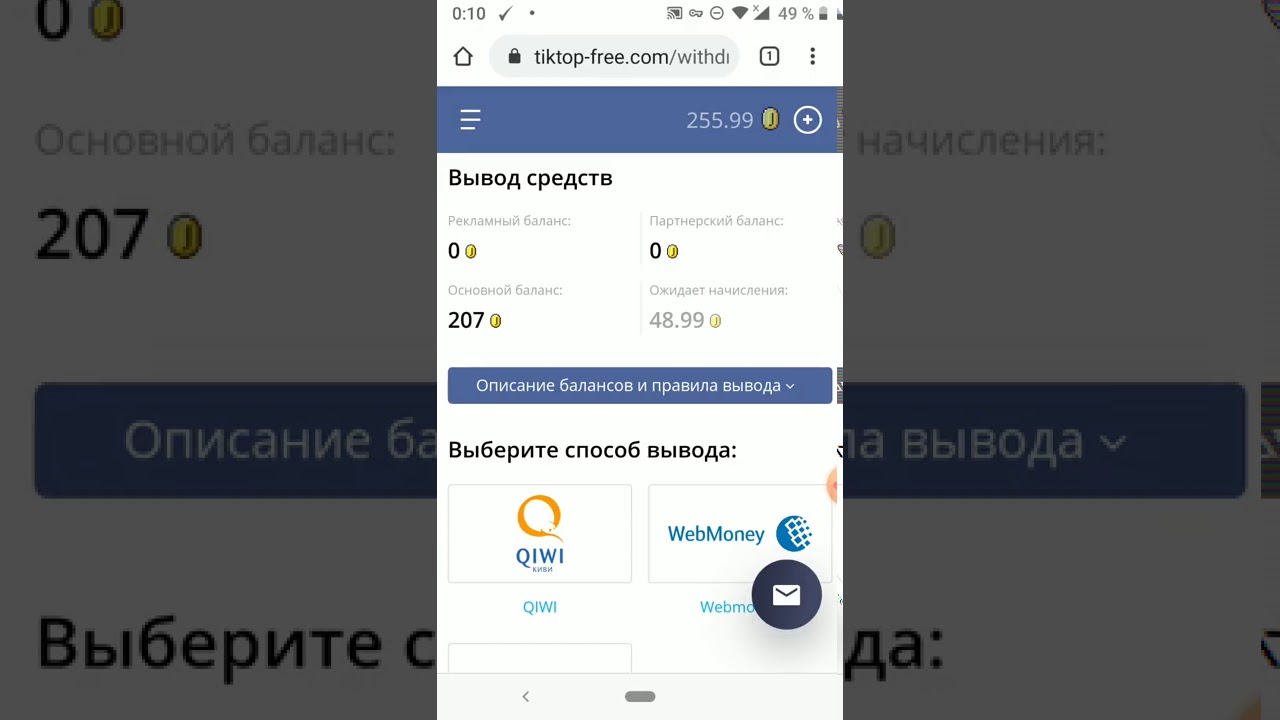Choose WebMoney as withdrawal method

pos(740,534)
